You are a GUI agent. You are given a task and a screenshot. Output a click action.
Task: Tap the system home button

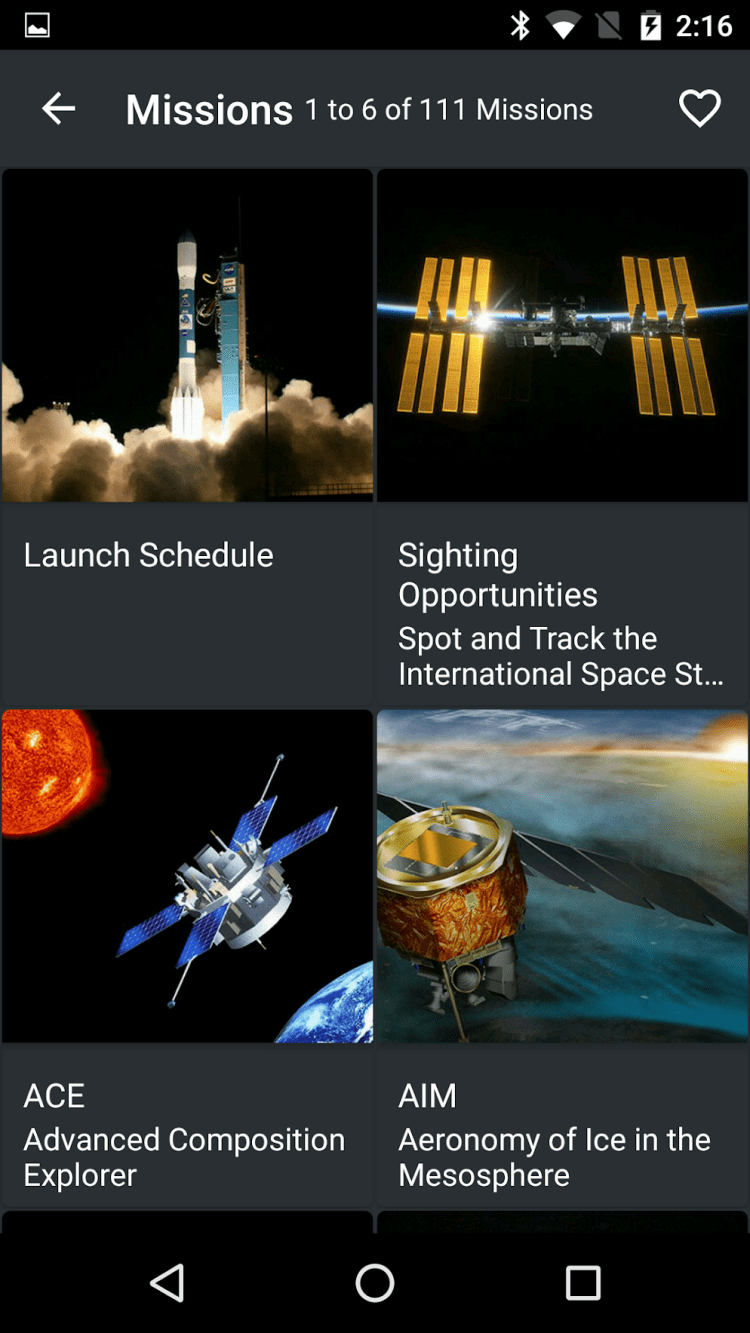[x=375, y=1283]
